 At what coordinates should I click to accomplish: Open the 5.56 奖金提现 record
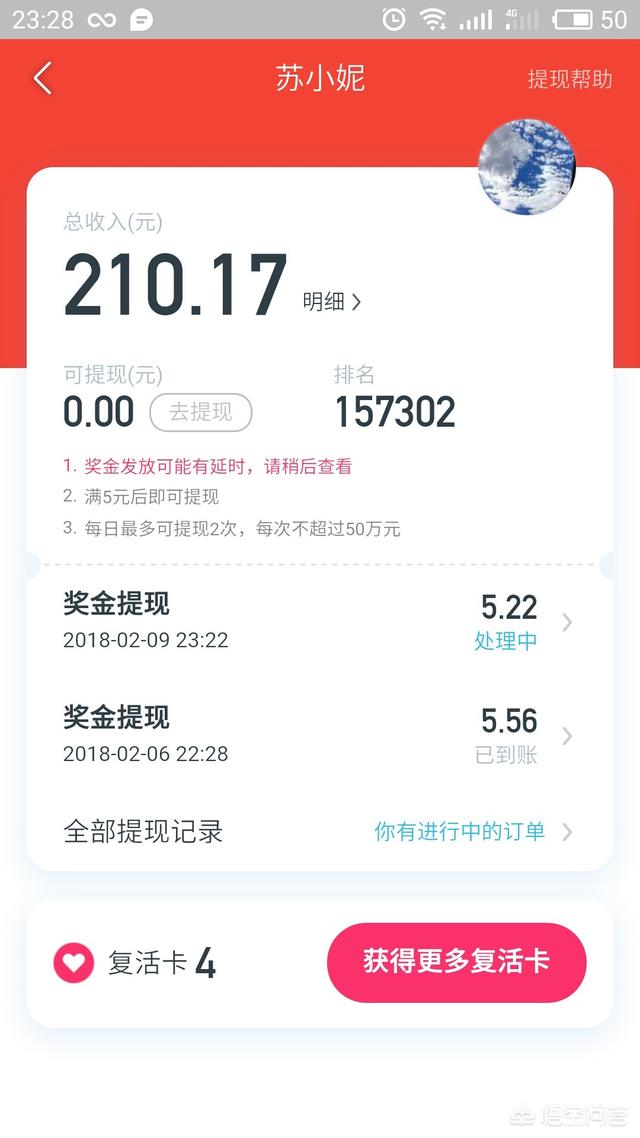pos(318,735)
